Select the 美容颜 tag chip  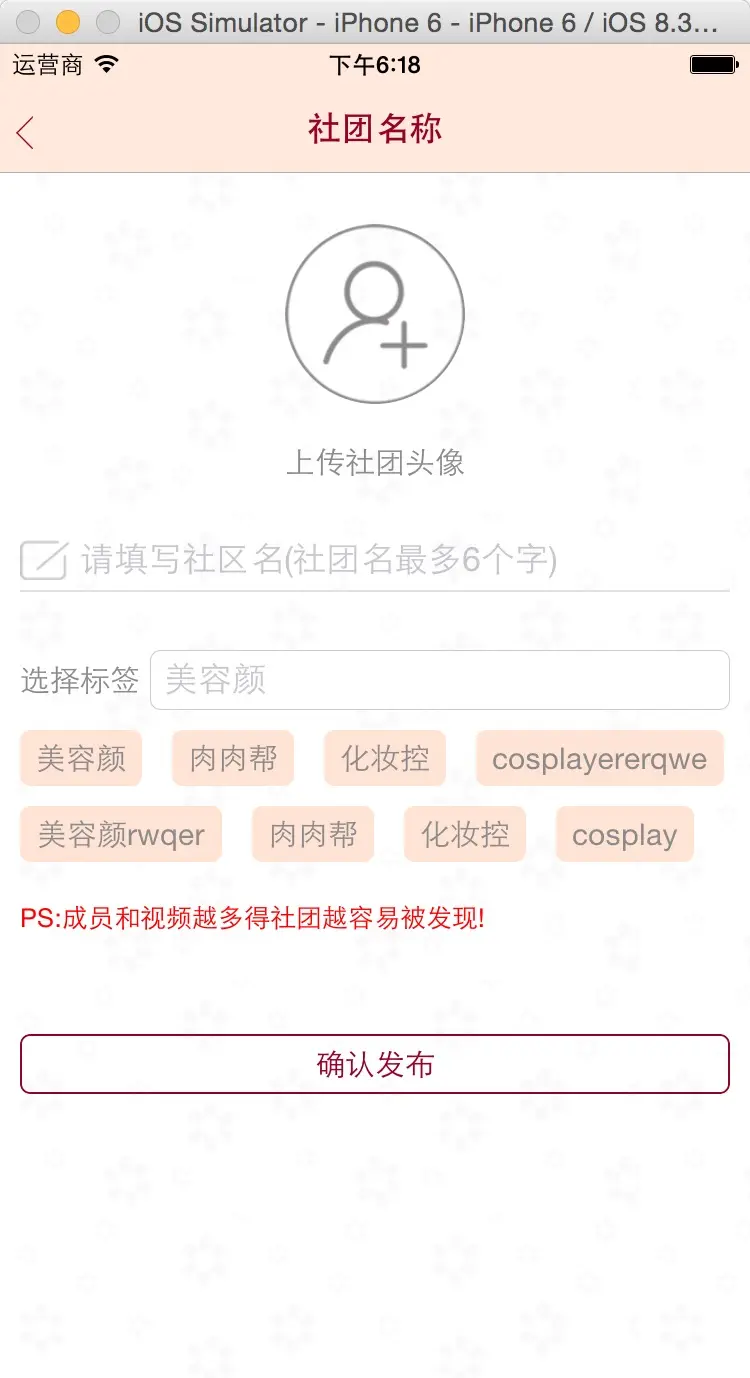(x=81, y=758)
